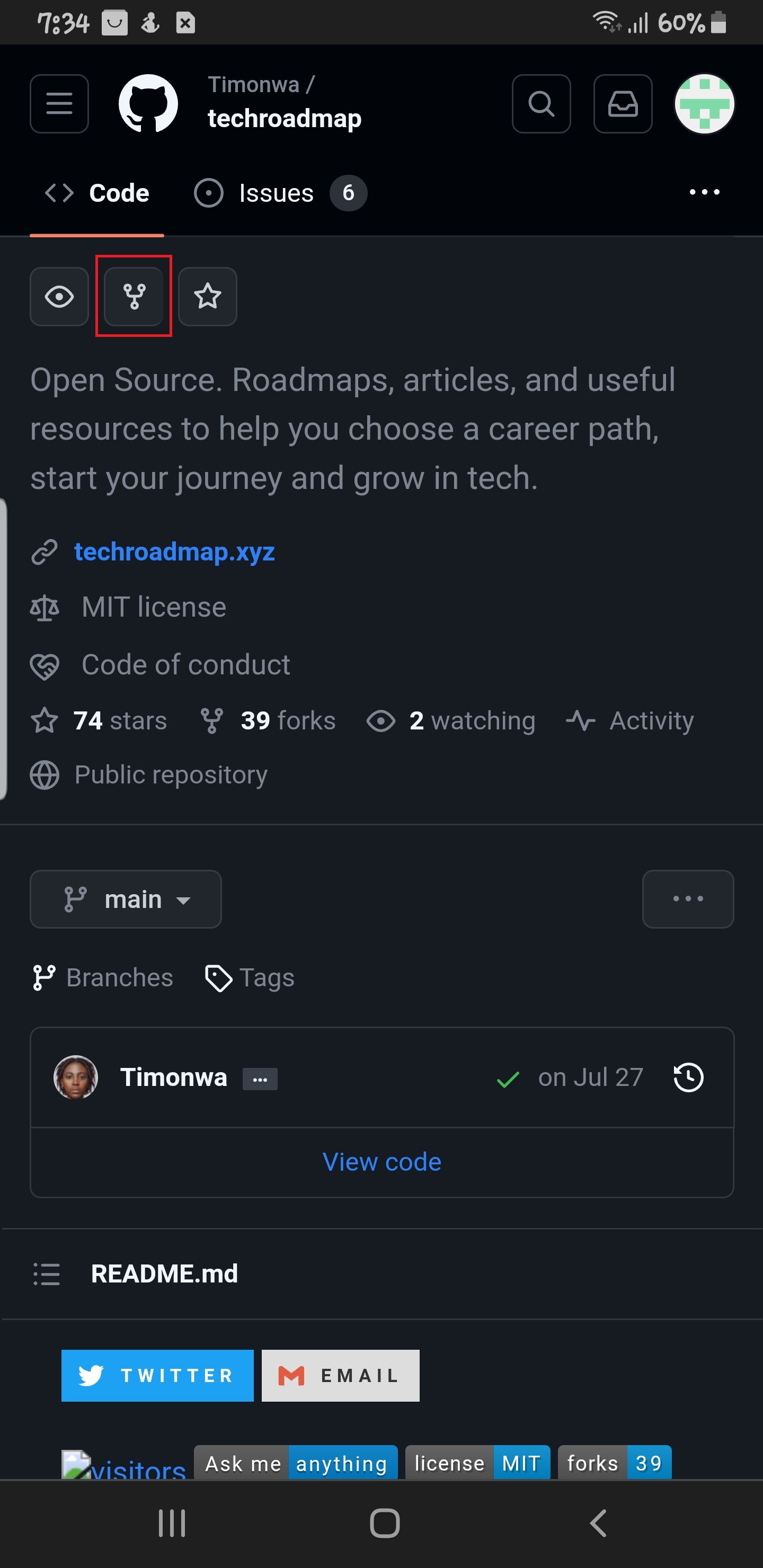Expand the main branch selector
Viewport: 763px width, 1568px height.
[126, 899]
